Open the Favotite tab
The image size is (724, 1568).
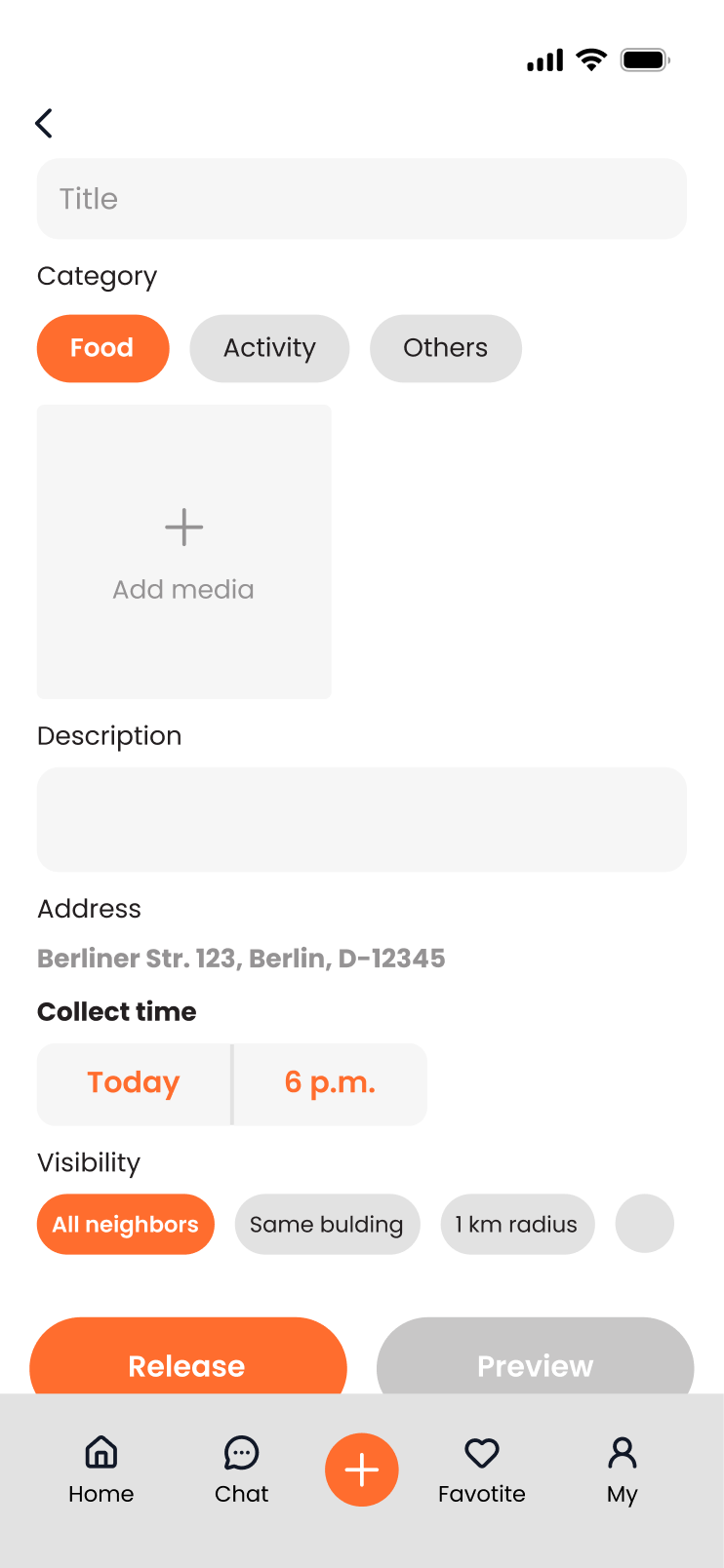tap(482, 1470)
